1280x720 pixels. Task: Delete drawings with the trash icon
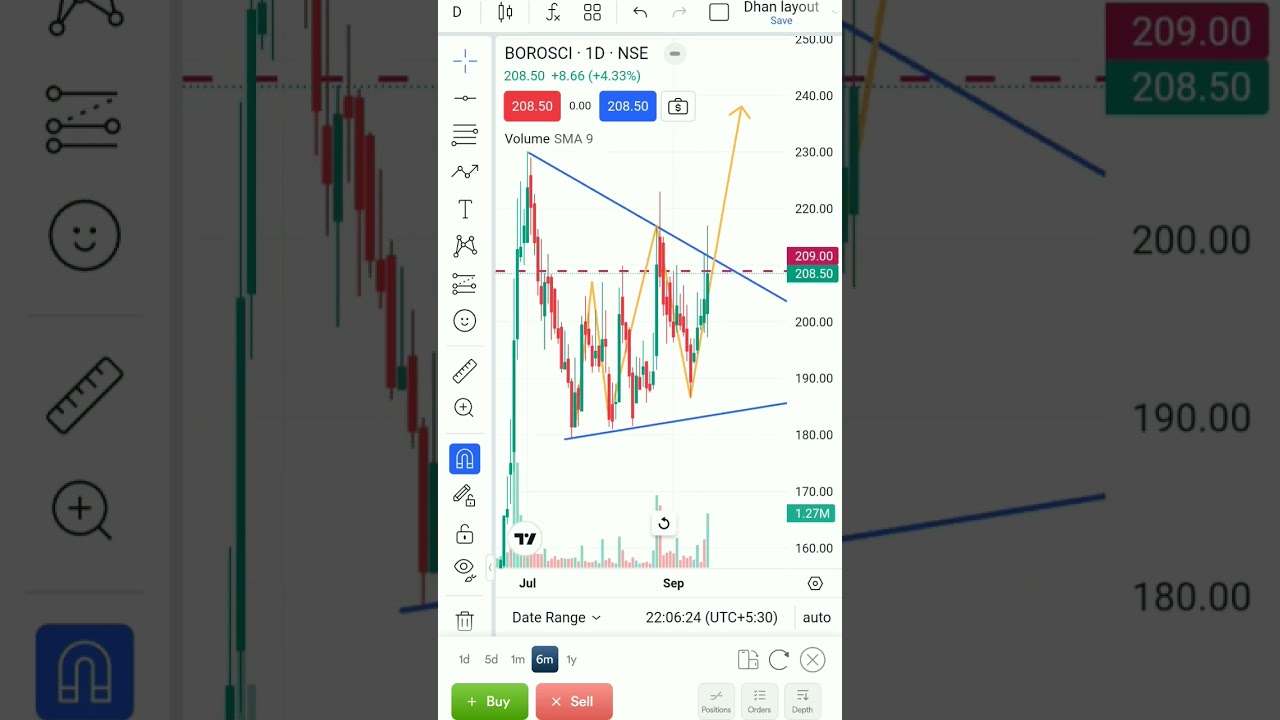[465, 621]
